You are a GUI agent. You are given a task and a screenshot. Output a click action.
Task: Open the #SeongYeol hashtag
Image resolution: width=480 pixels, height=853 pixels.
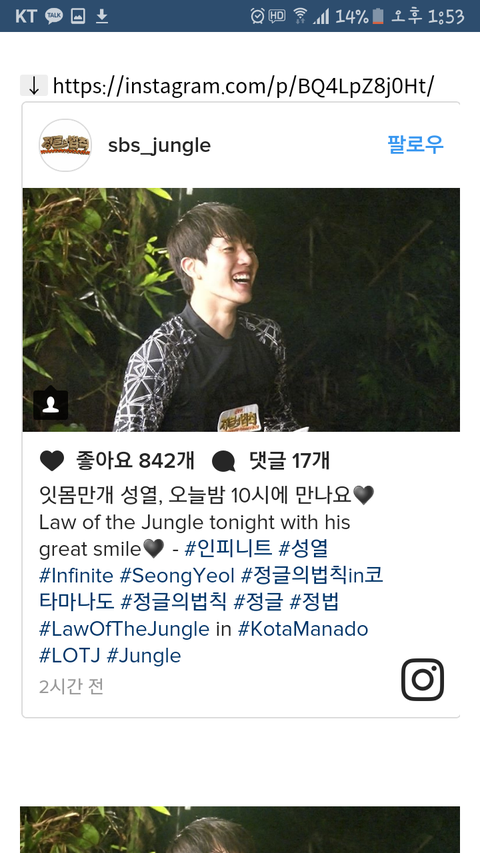177,575
